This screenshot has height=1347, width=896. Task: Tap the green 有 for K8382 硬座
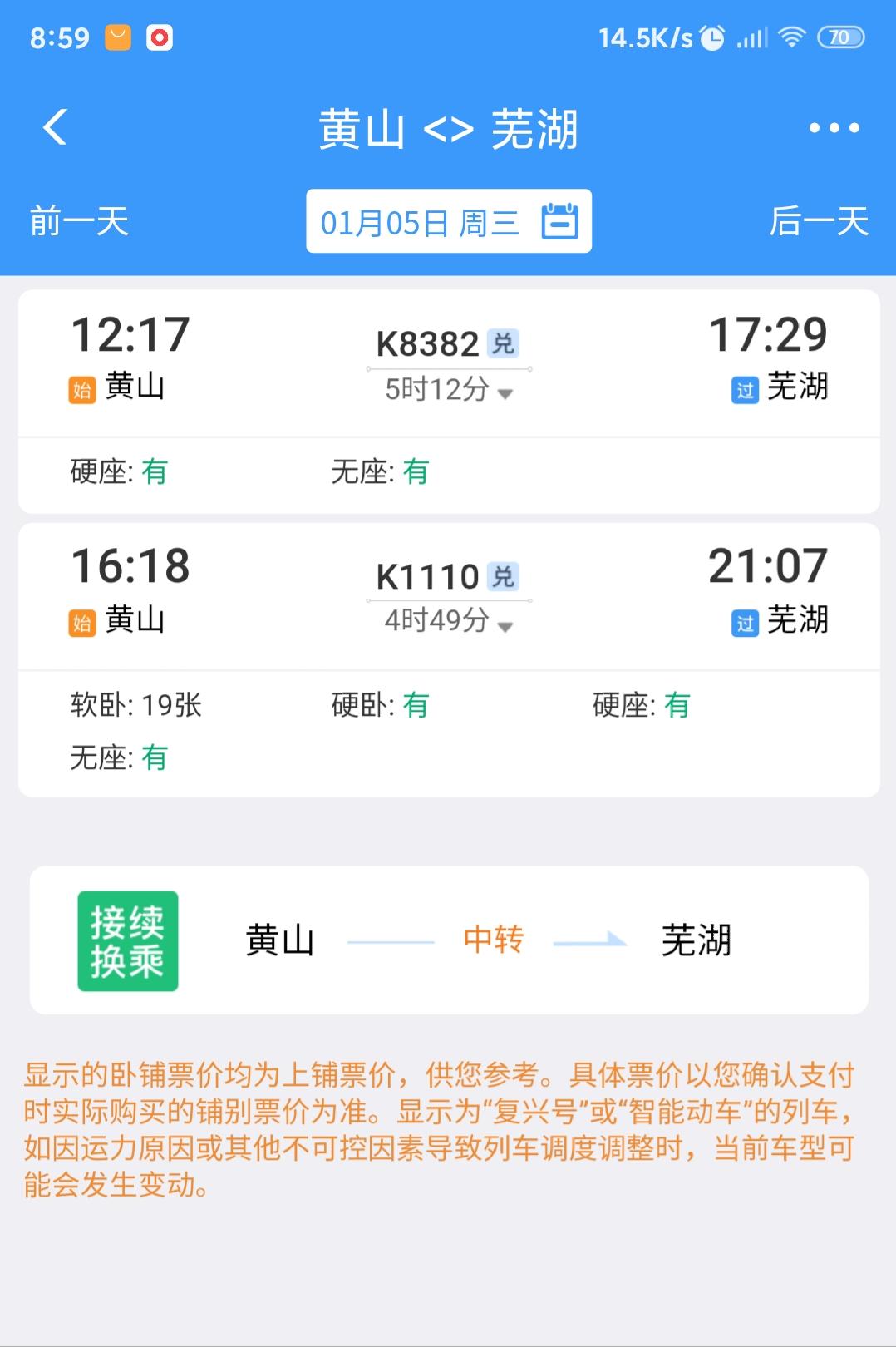[x=154, y=472]
